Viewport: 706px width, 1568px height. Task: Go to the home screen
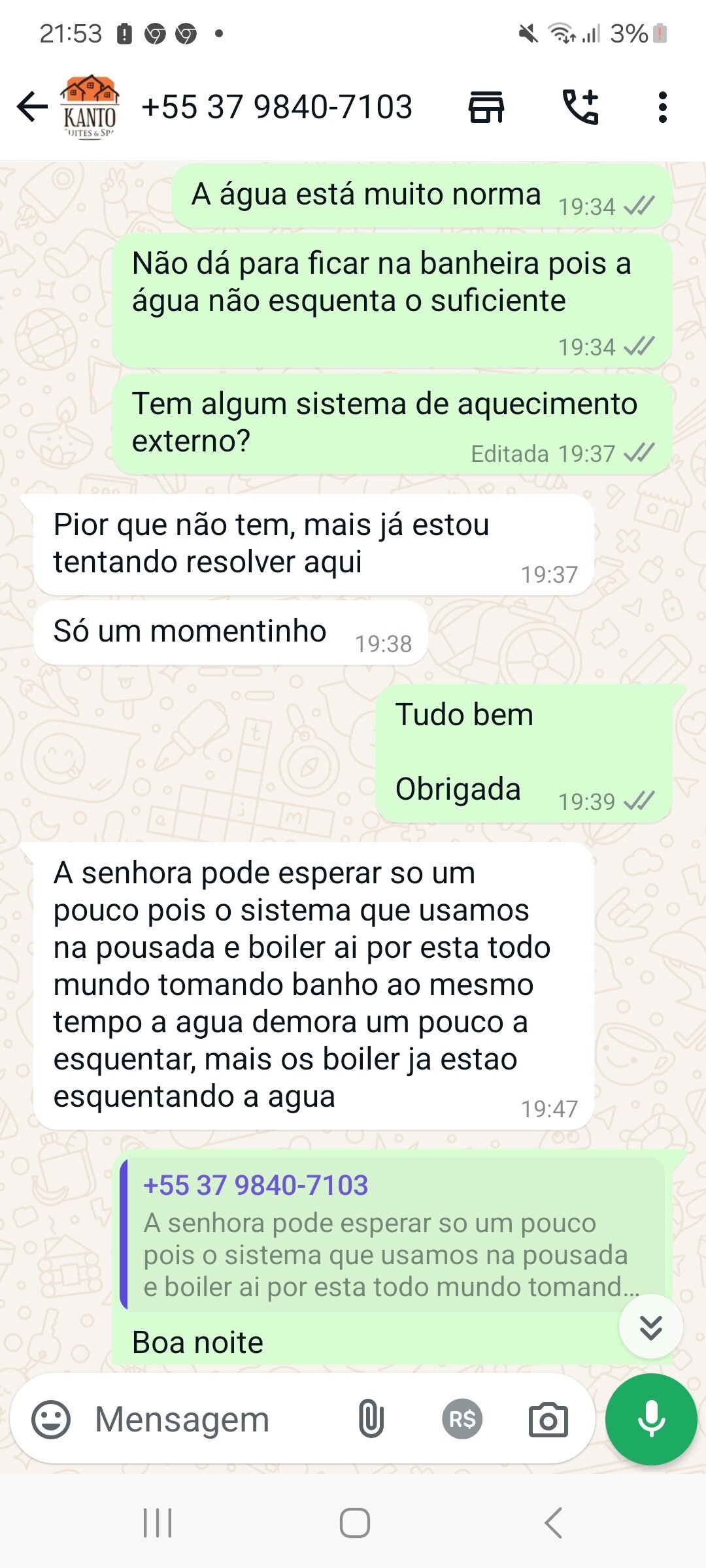click(355, 1523)
